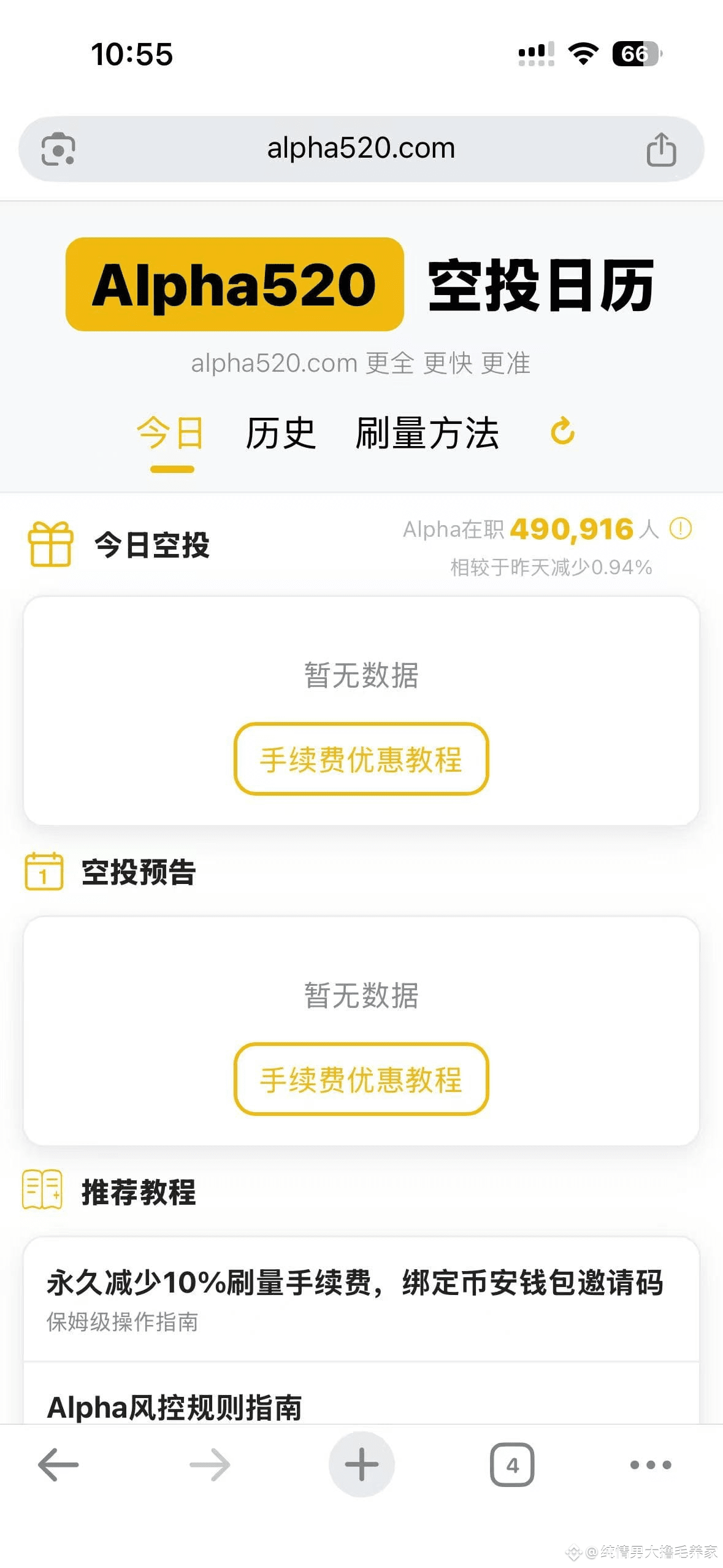Open the Alpha风控规则指南 tutorial

361,1394
